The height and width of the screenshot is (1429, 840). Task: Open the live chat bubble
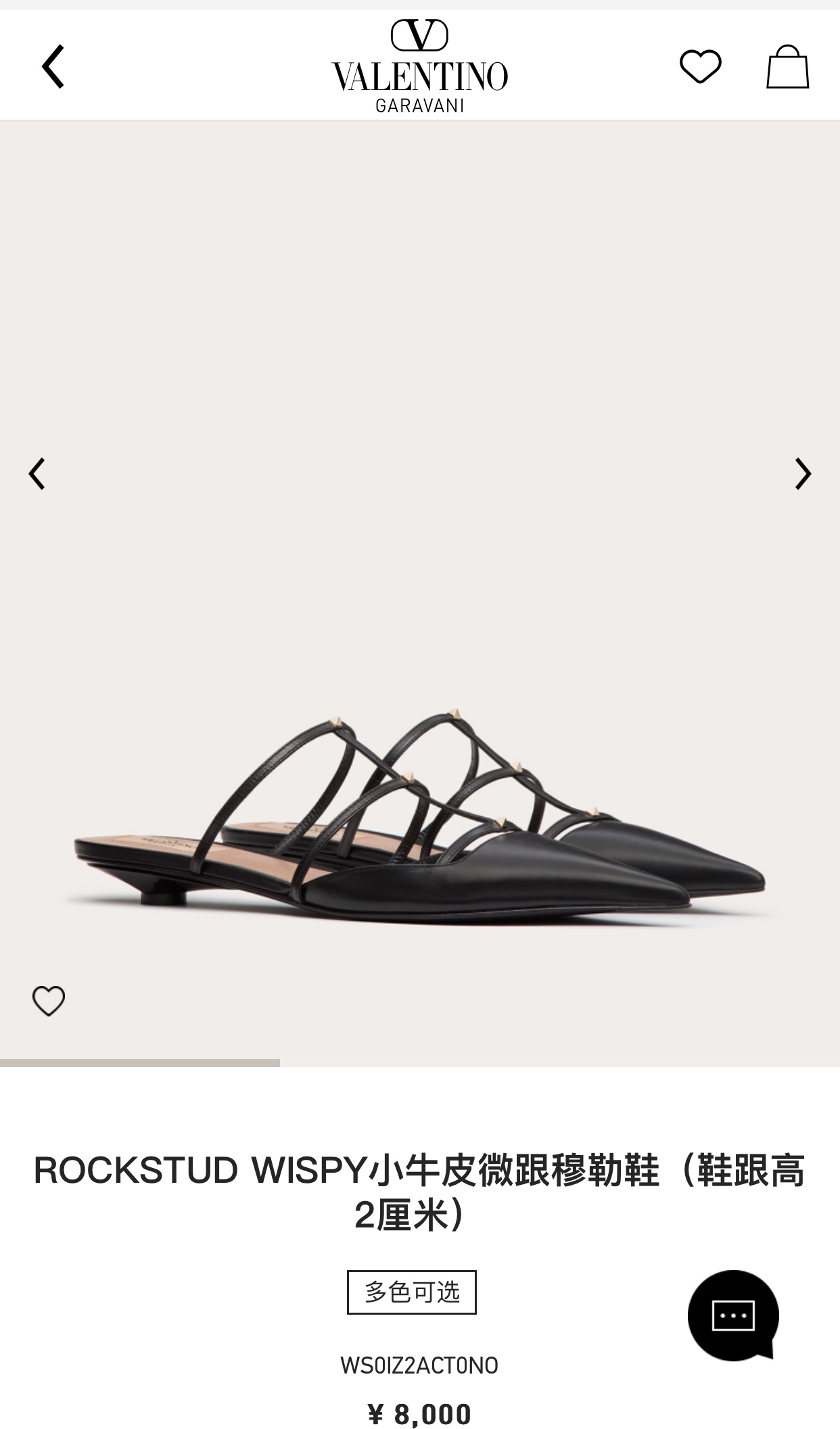(x=734, y=1315)
